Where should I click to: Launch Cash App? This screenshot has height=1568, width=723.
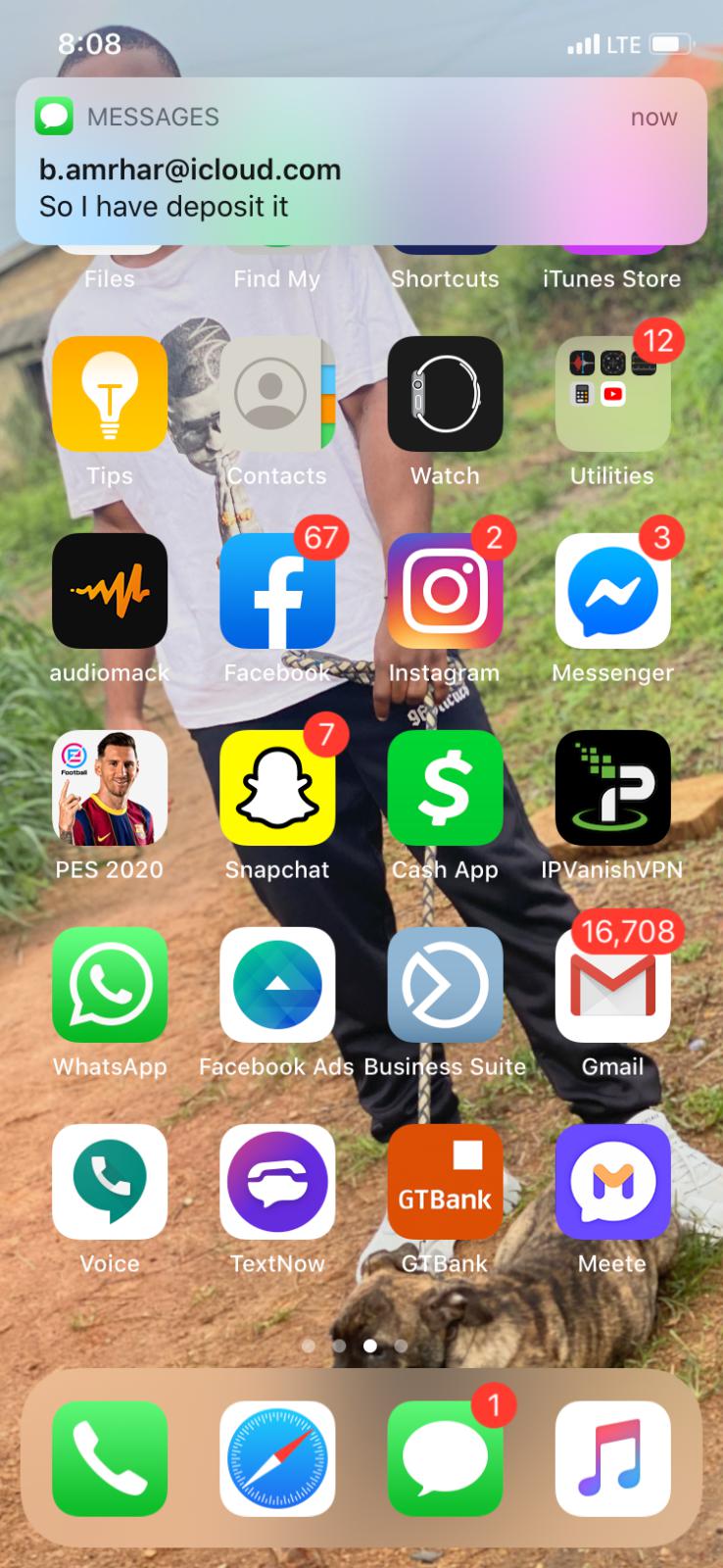(x=445, y=788)
